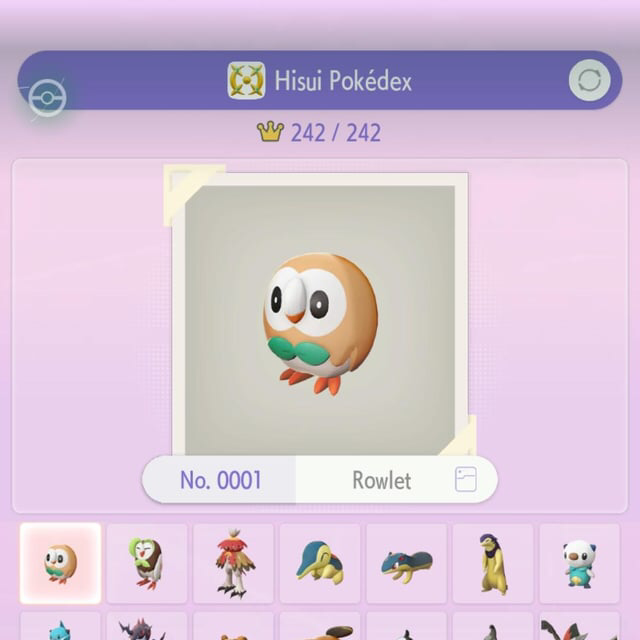Screen dimensions: 640x640
Task: Select Typhlosion in the Pokédex grid
Action: pyautogui.click(x=493, y=563)
